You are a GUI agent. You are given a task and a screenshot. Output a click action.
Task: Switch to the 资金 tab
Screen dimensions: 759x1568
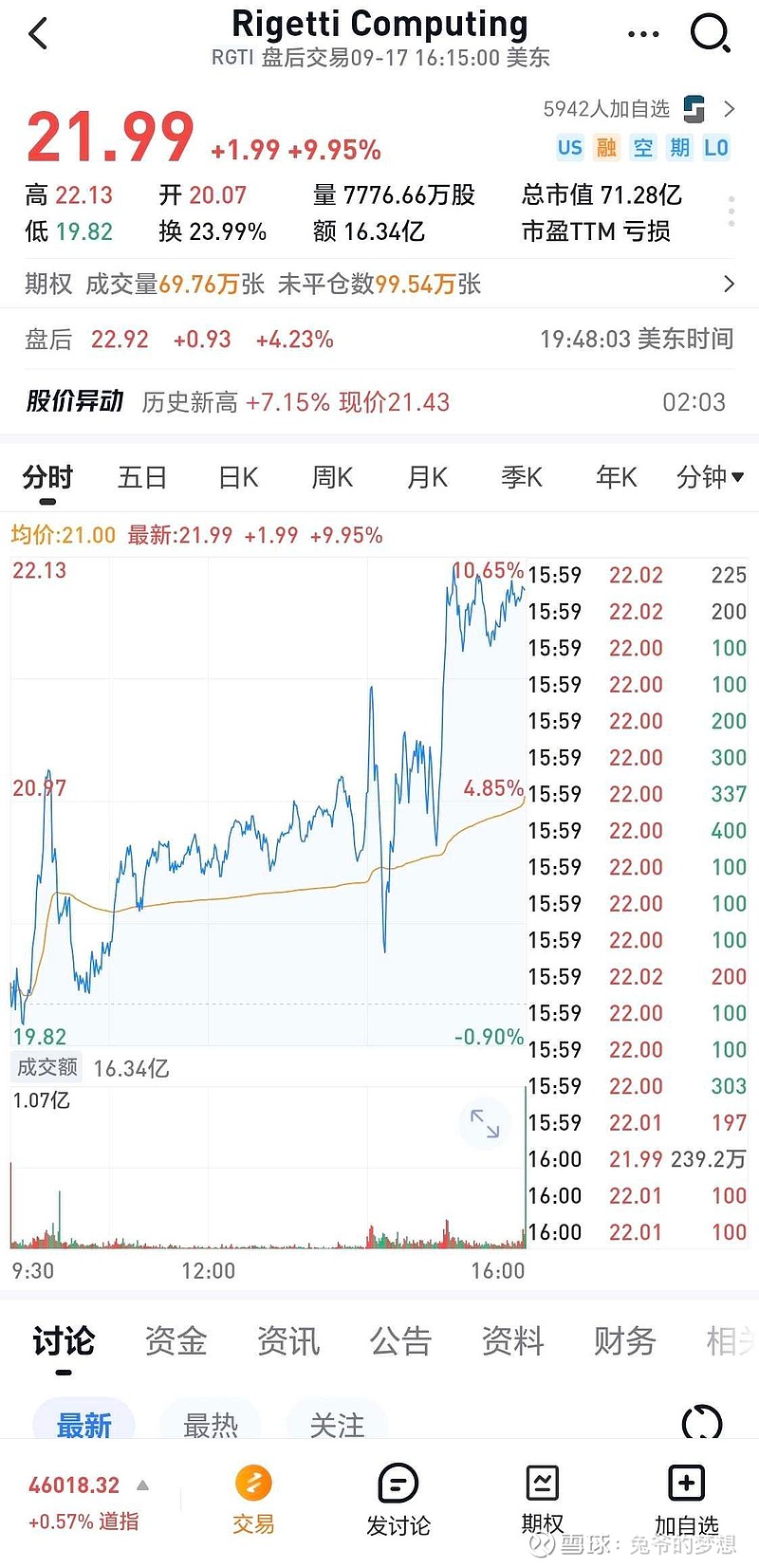click(x=176, y=1341)
